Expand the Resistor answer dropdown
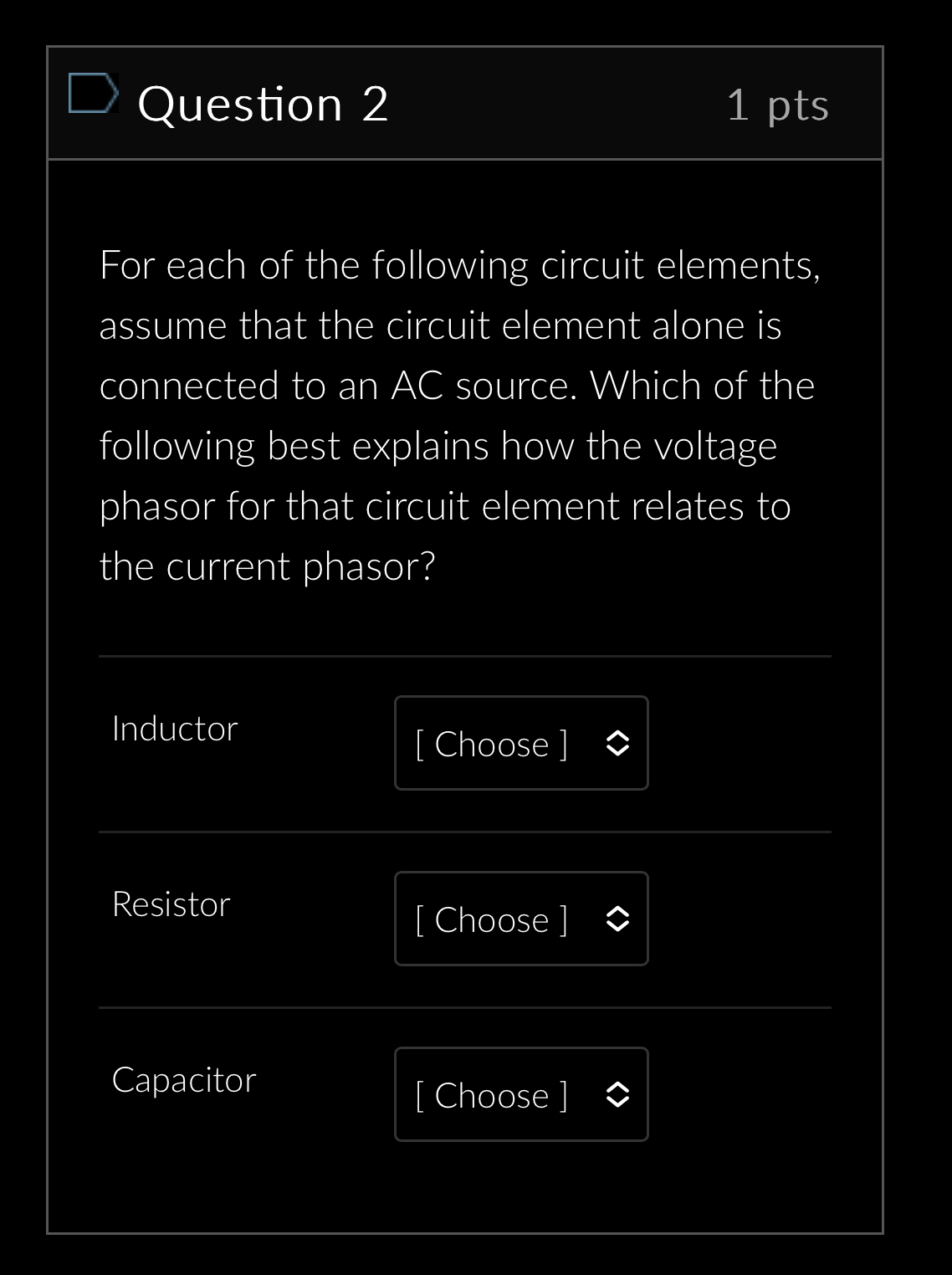 [521, 919]
